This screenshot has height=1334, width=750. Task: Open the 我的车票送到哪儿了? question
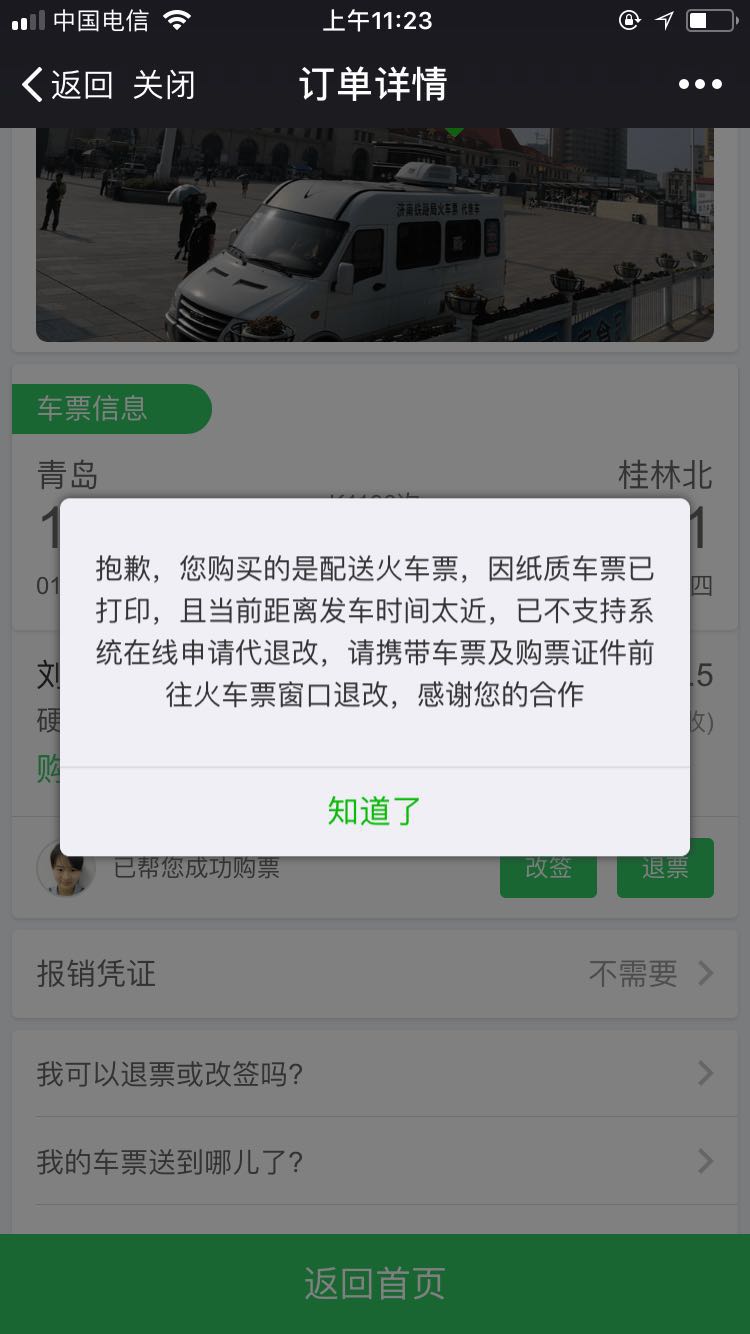tap(374, 1161)
